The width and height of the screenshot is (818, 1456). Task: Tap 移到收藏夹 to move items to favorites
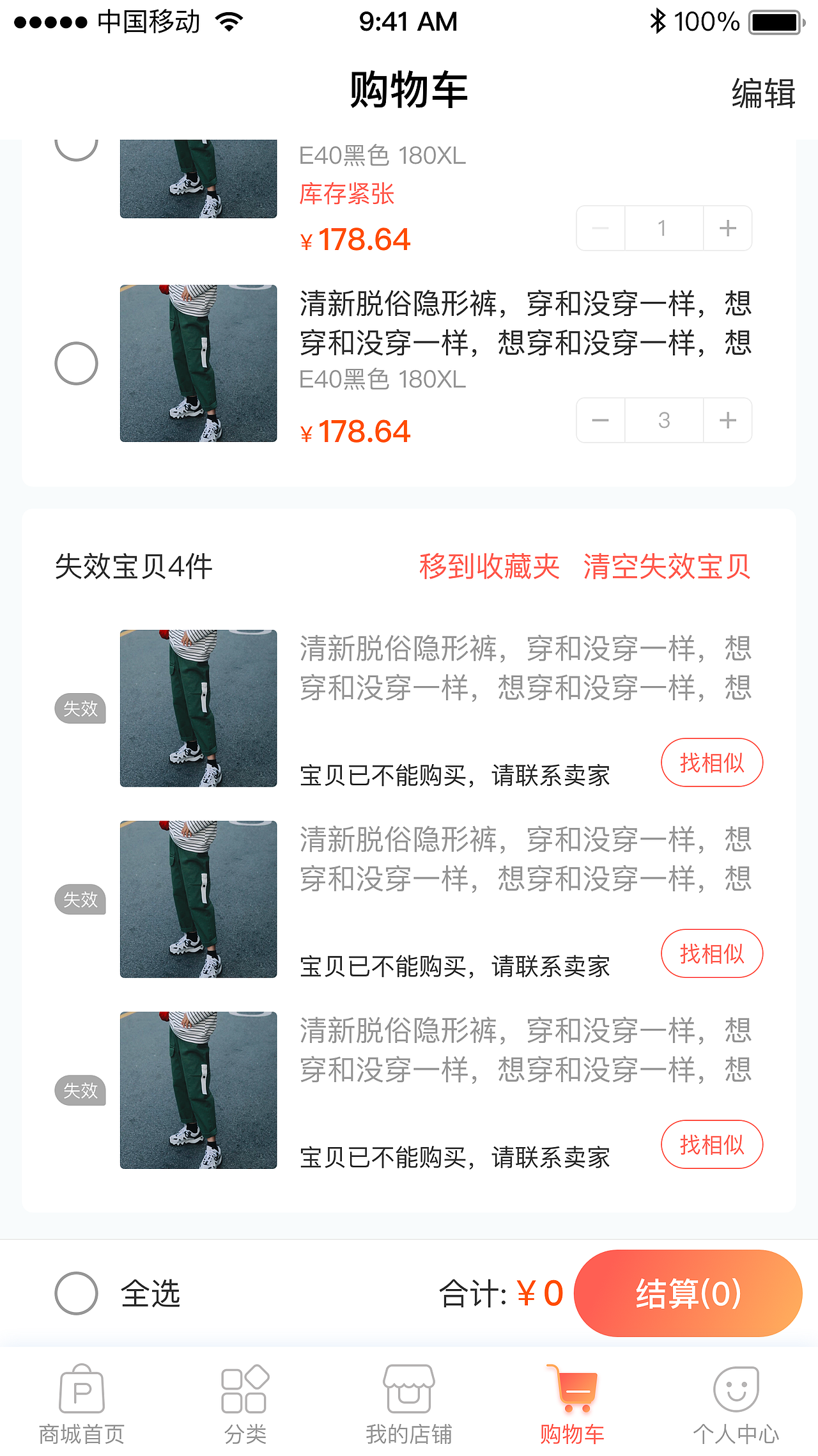coord(489,567)
